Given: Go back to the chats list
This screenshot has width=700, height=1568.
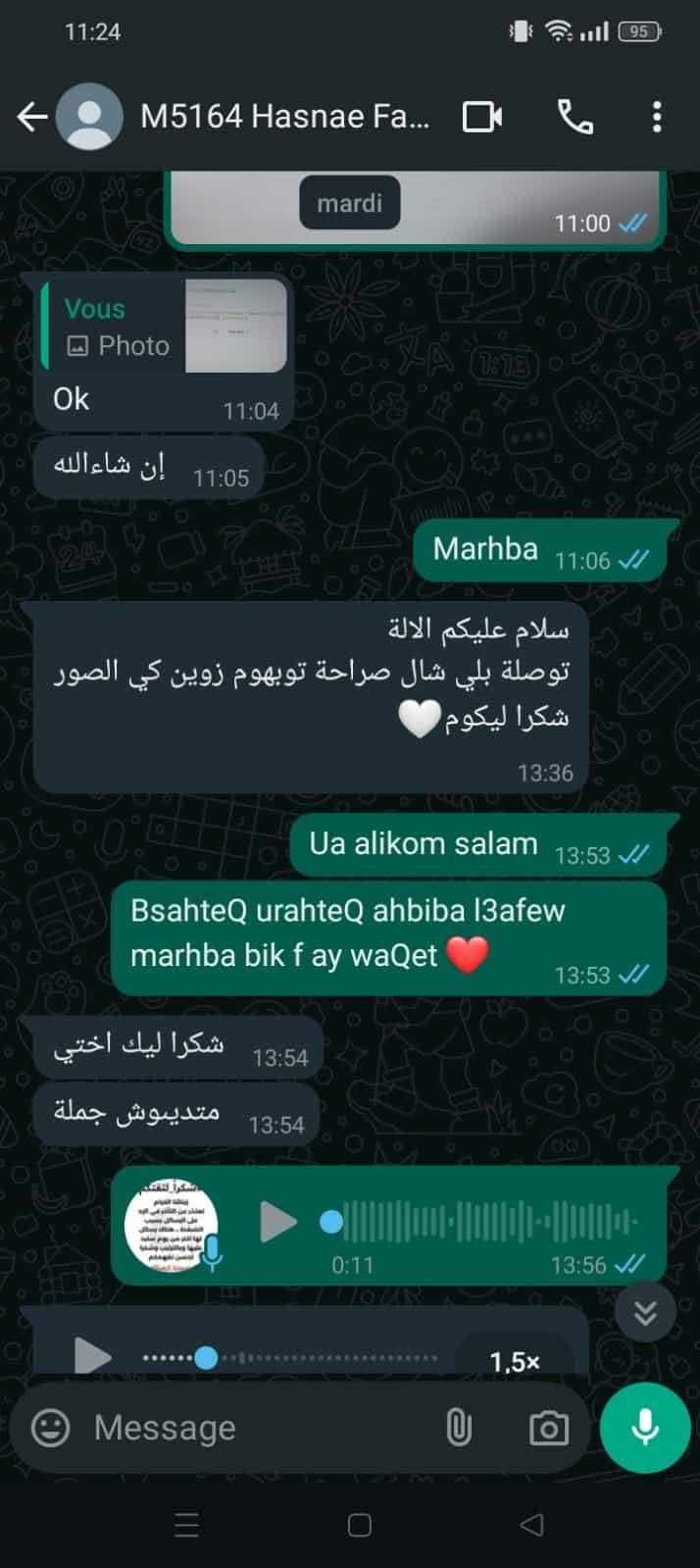Looking at the screenshot, I should point(31,118).
